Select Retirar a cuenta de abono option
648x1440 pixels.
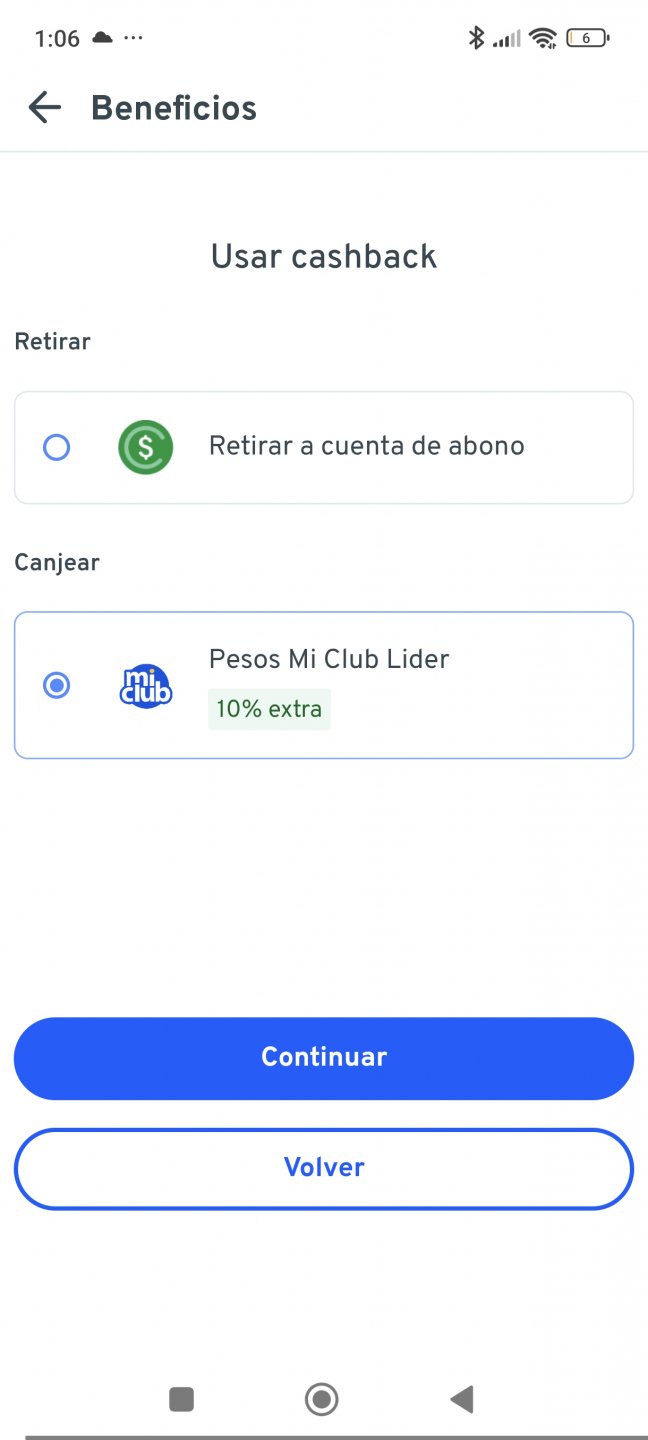(x=57, y=447)
